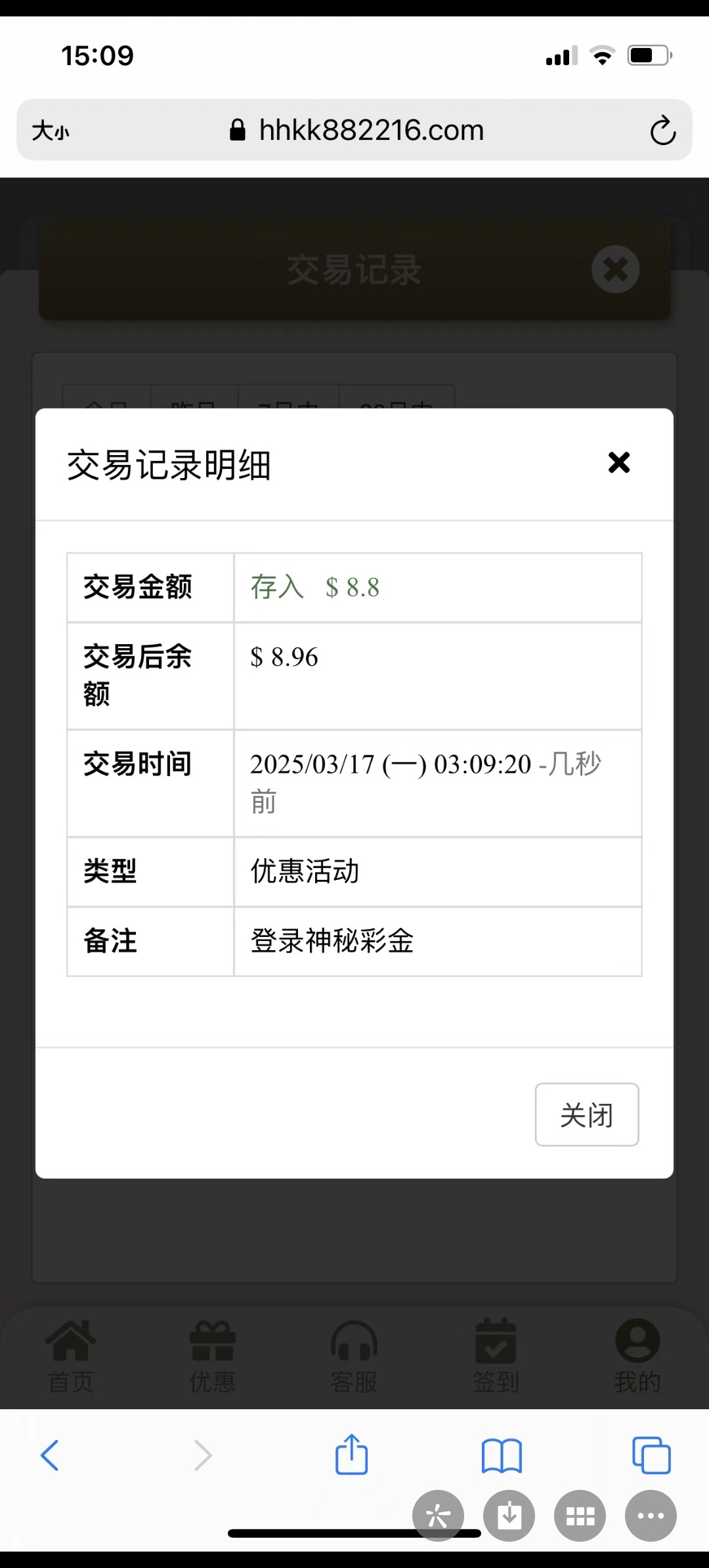Tap the 关闭 button
The height and width of the screenshot is (1568, 709).
point(587,1114)
